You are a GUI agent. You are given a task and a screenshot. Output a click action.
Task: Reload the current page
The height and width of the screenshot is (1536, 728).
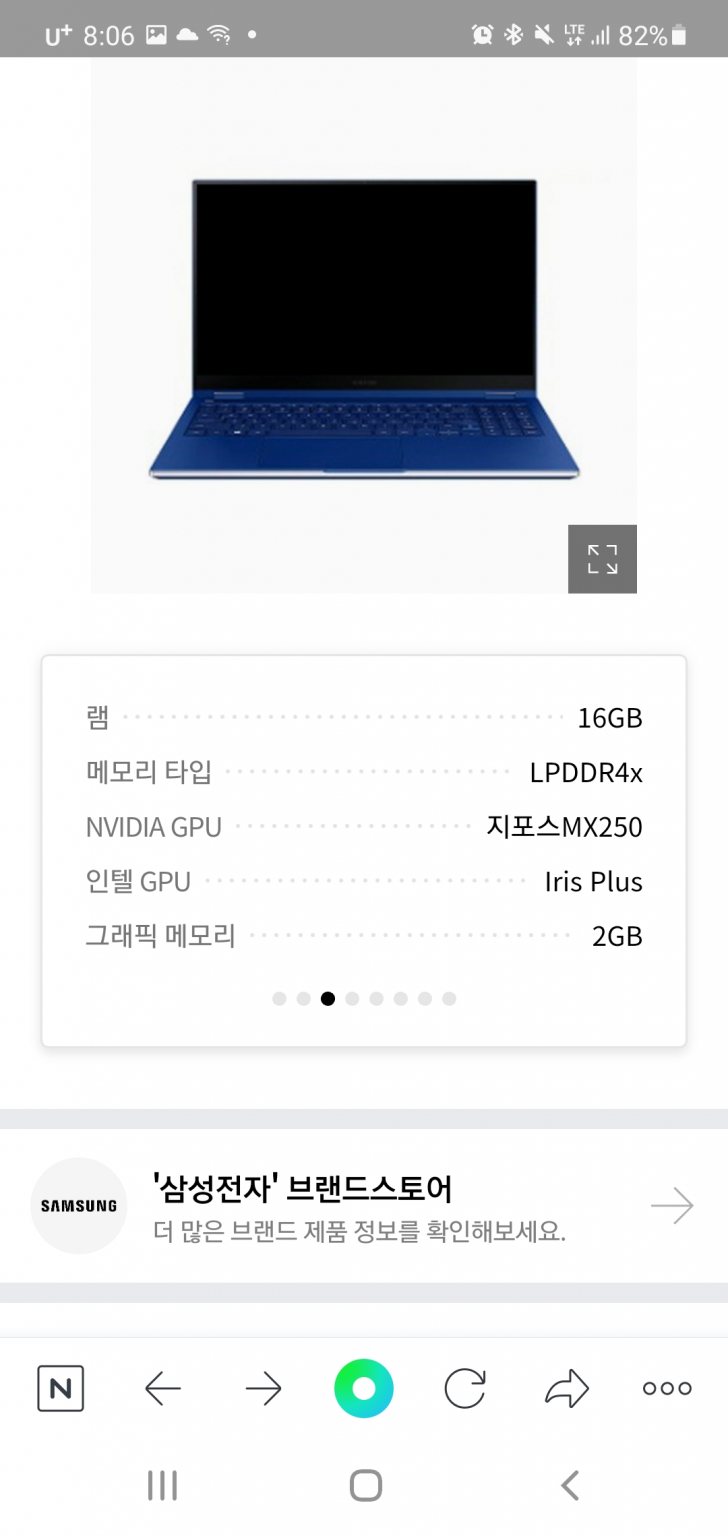[x=465, y=1388]
